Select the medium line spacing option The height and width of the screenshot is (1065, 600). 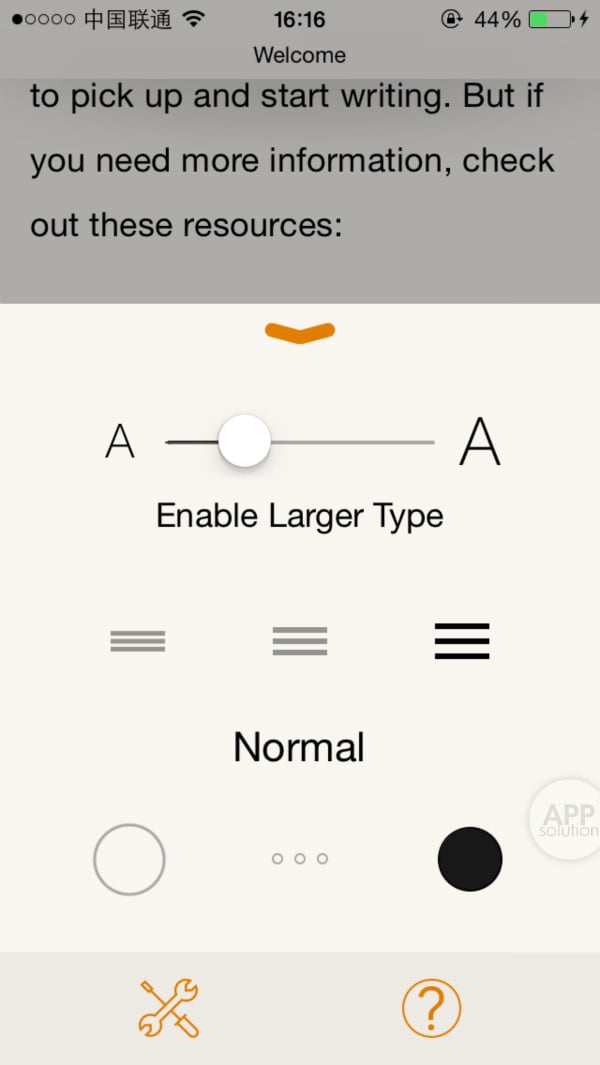coord(300,641)
